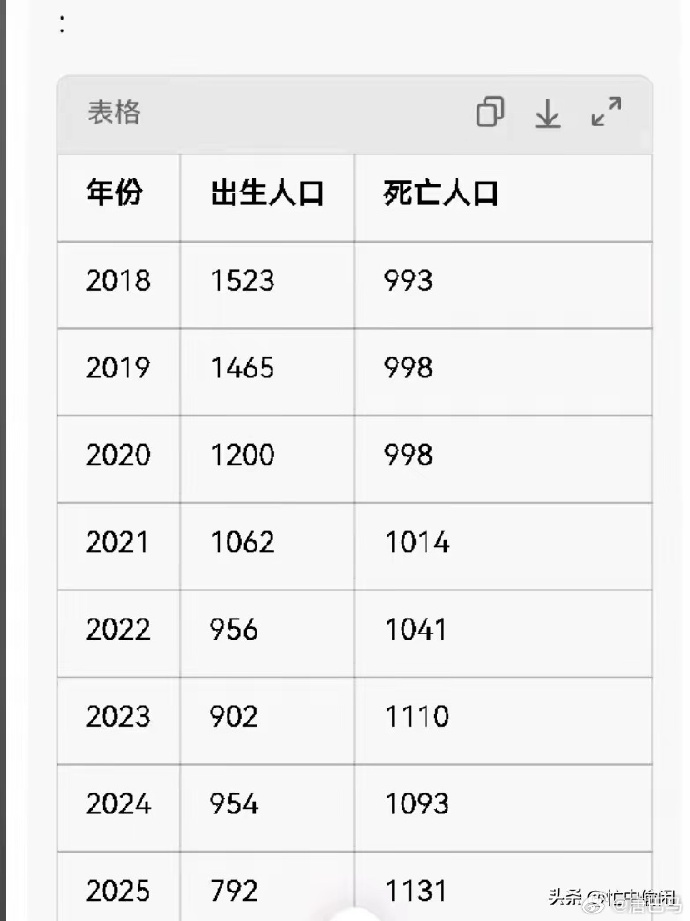This screenshot has width=690, height=921.
Task: Expand the table to fullscreen
Action: 606,112
